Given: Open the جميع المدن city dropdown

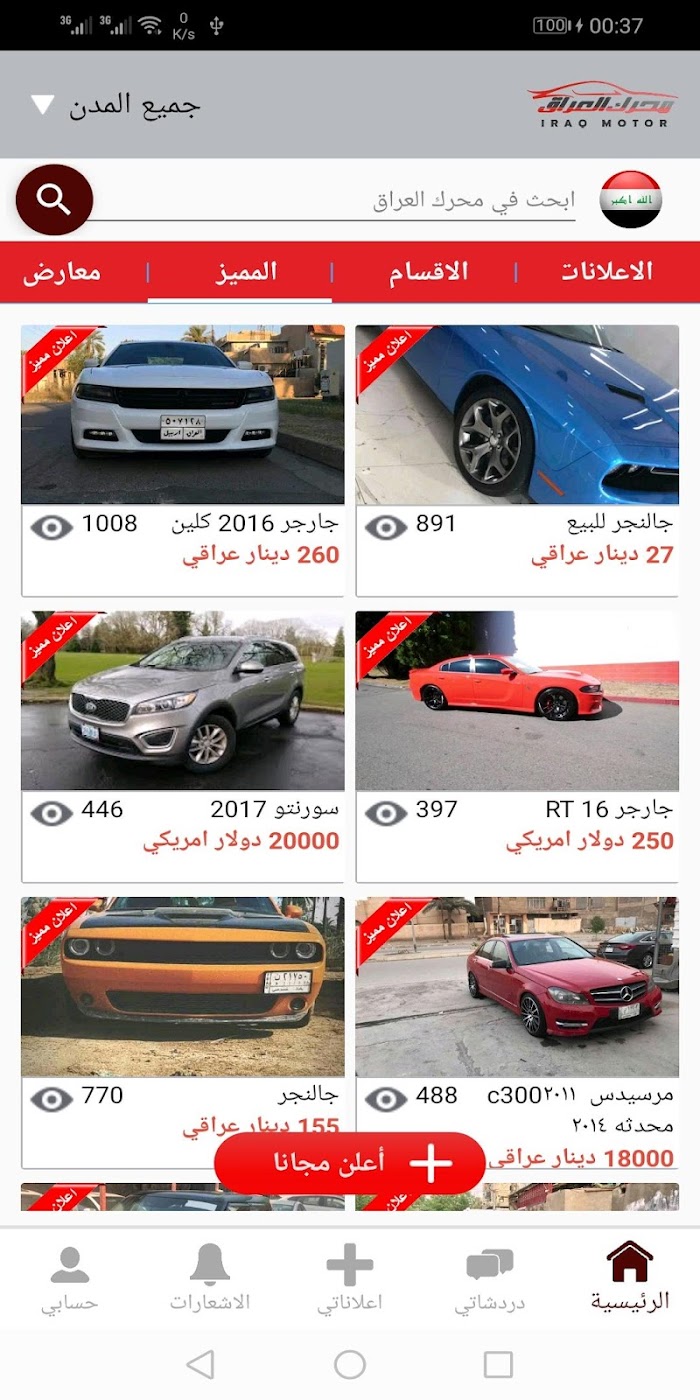Looking at the screenshot, I should [115, 105].
